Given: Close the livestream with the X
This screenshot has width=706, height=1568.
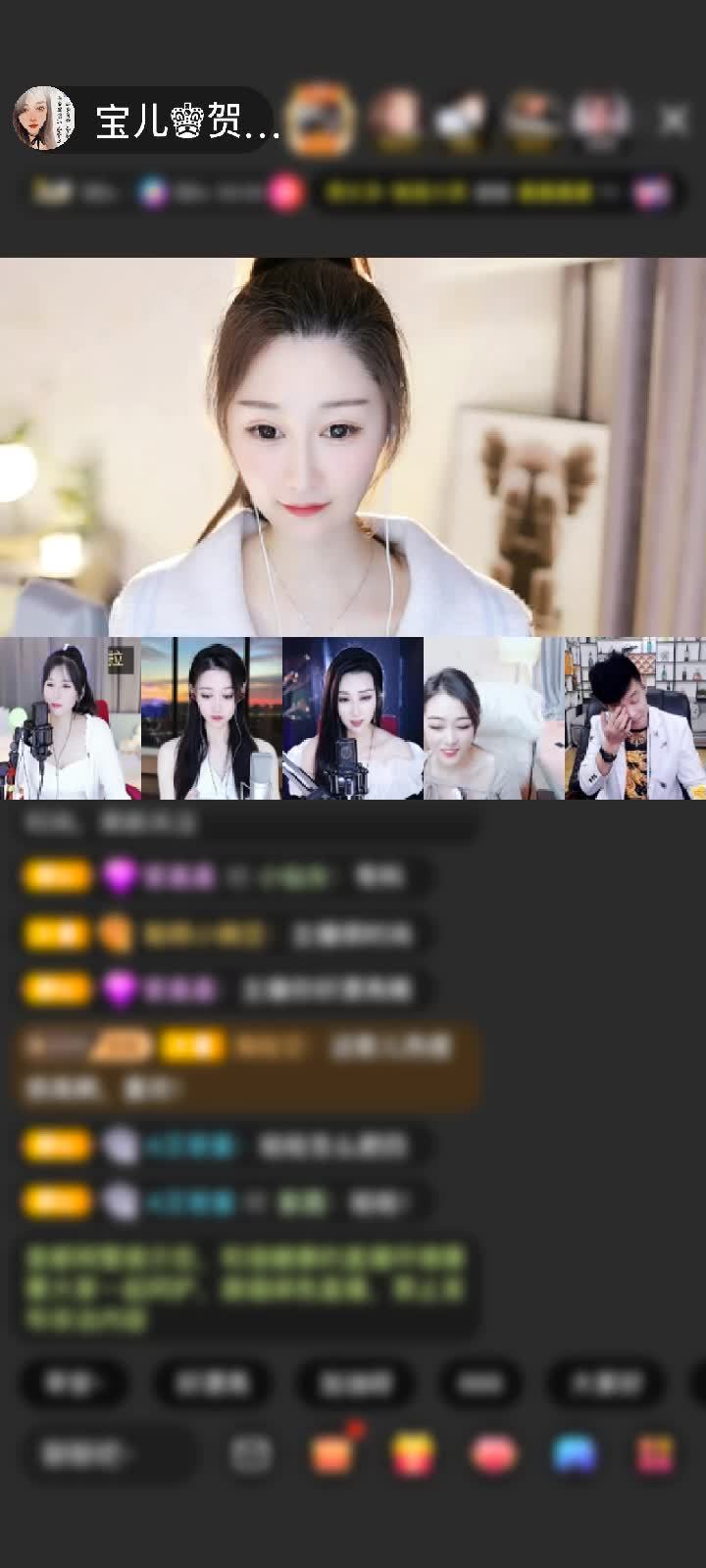Looking at the screenshot, I should click(674, 120).
